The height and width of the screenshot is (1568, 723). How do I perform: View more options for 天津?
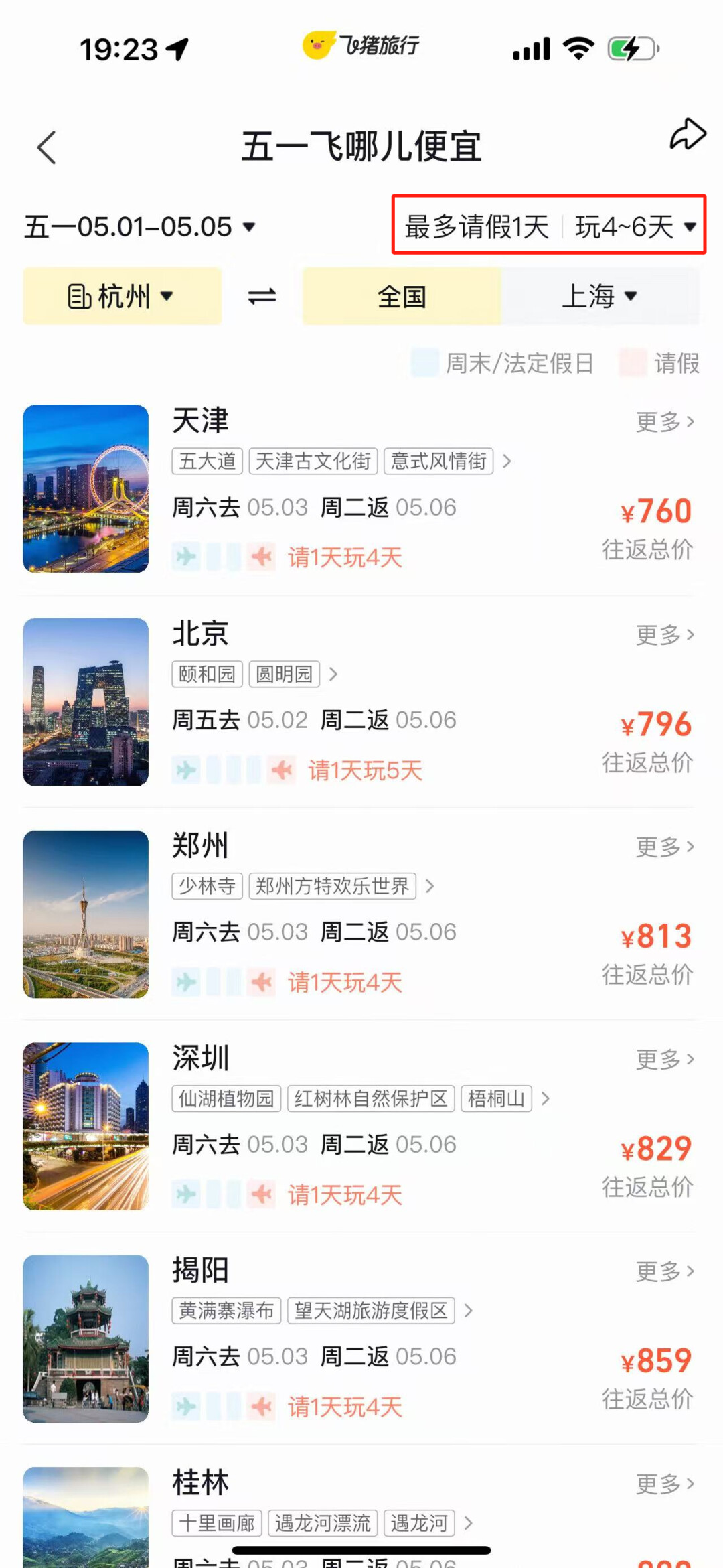click(664, 422)
